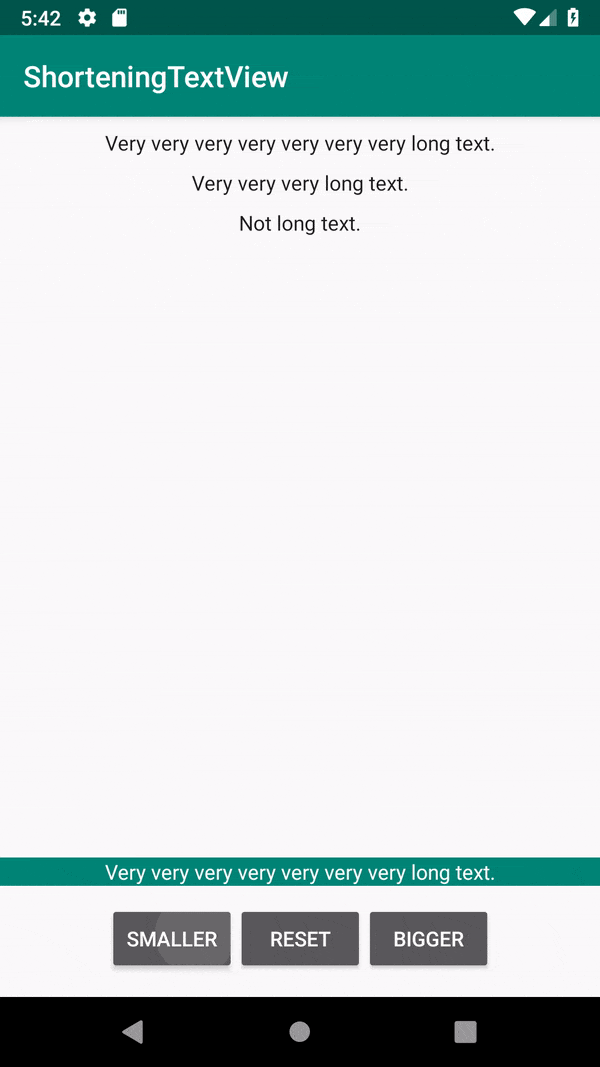Select the BIGGER button
This screenshot has width=600, height=1067.
coord(429,938)
